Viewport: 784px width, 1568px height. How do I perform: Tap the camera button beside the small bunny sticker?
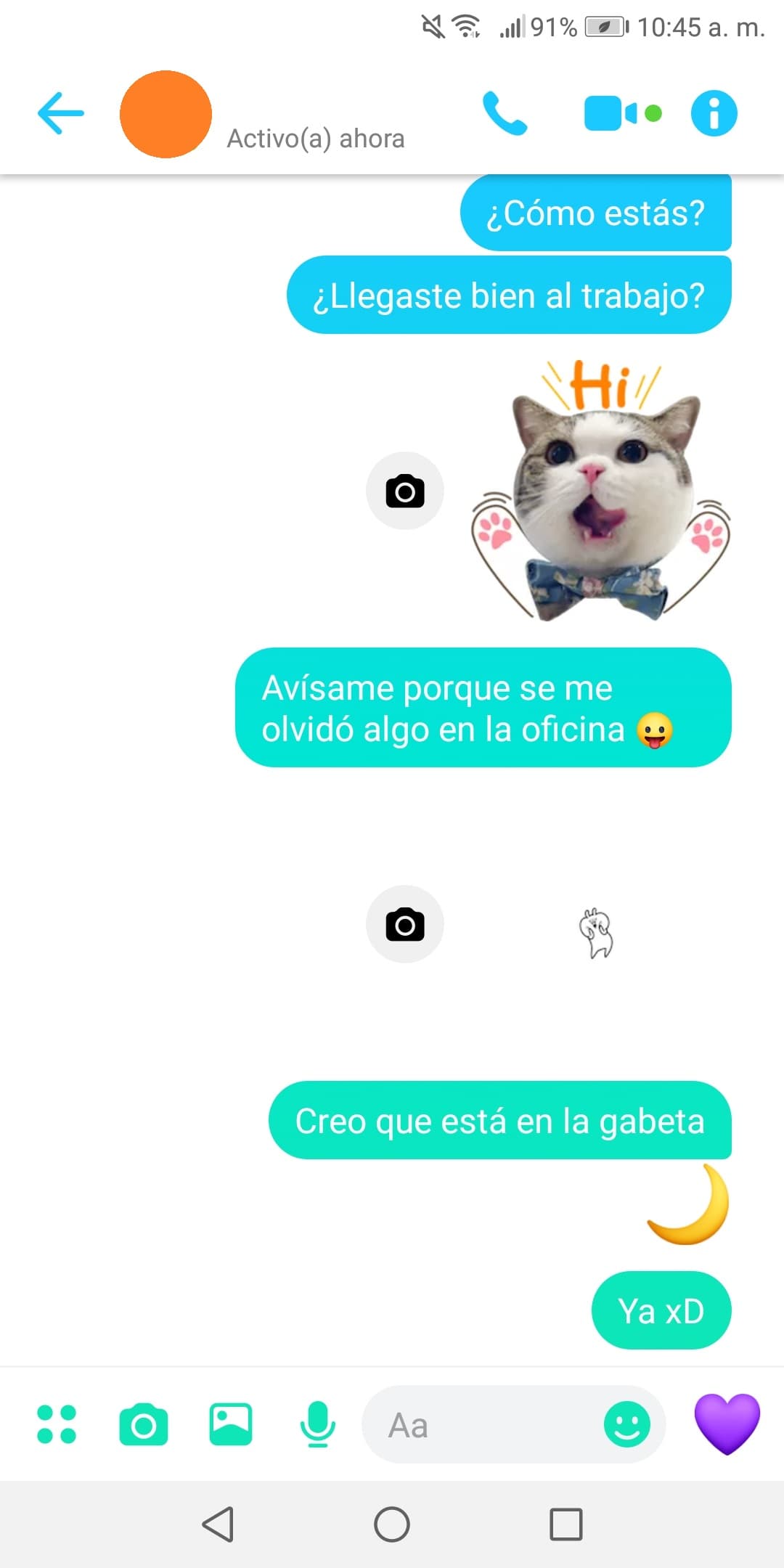[x=404, y=924]
